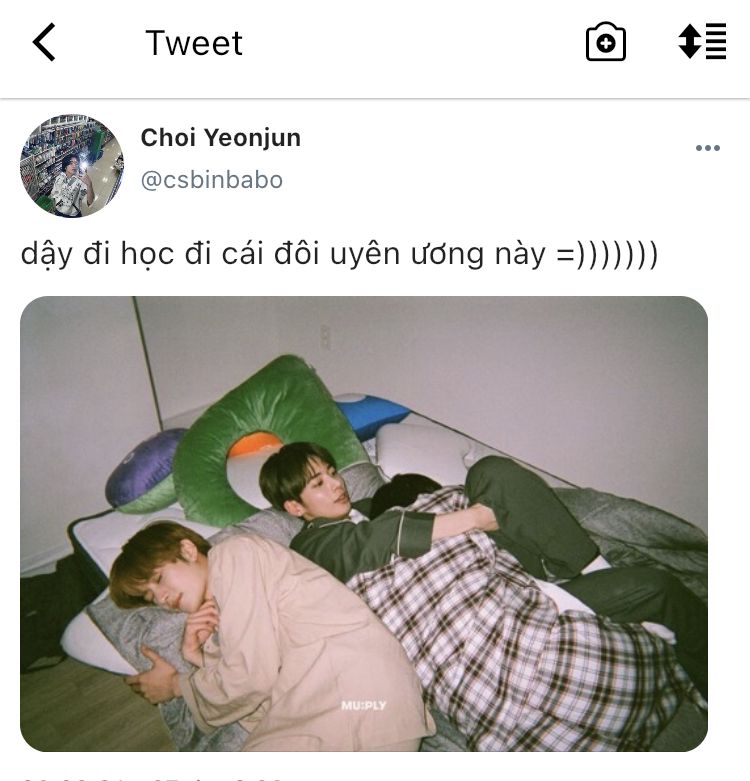The width and height of the screenshot is (750, 781).
Task: Tap the camera plus icon in header
Action: pos(606,42)
